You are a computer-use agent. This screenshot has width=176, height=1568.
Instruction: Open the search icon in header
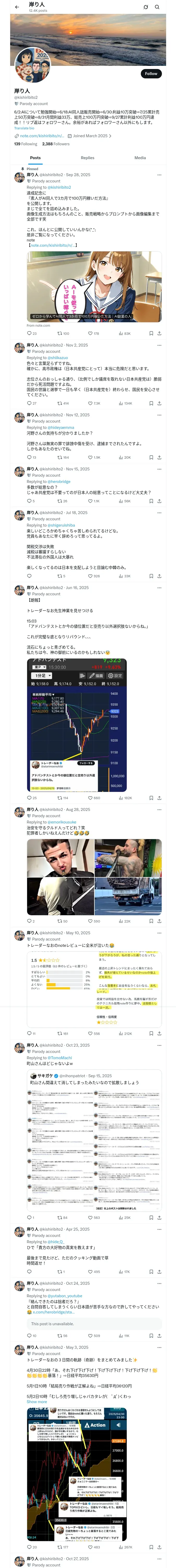[x=157, y=7]
